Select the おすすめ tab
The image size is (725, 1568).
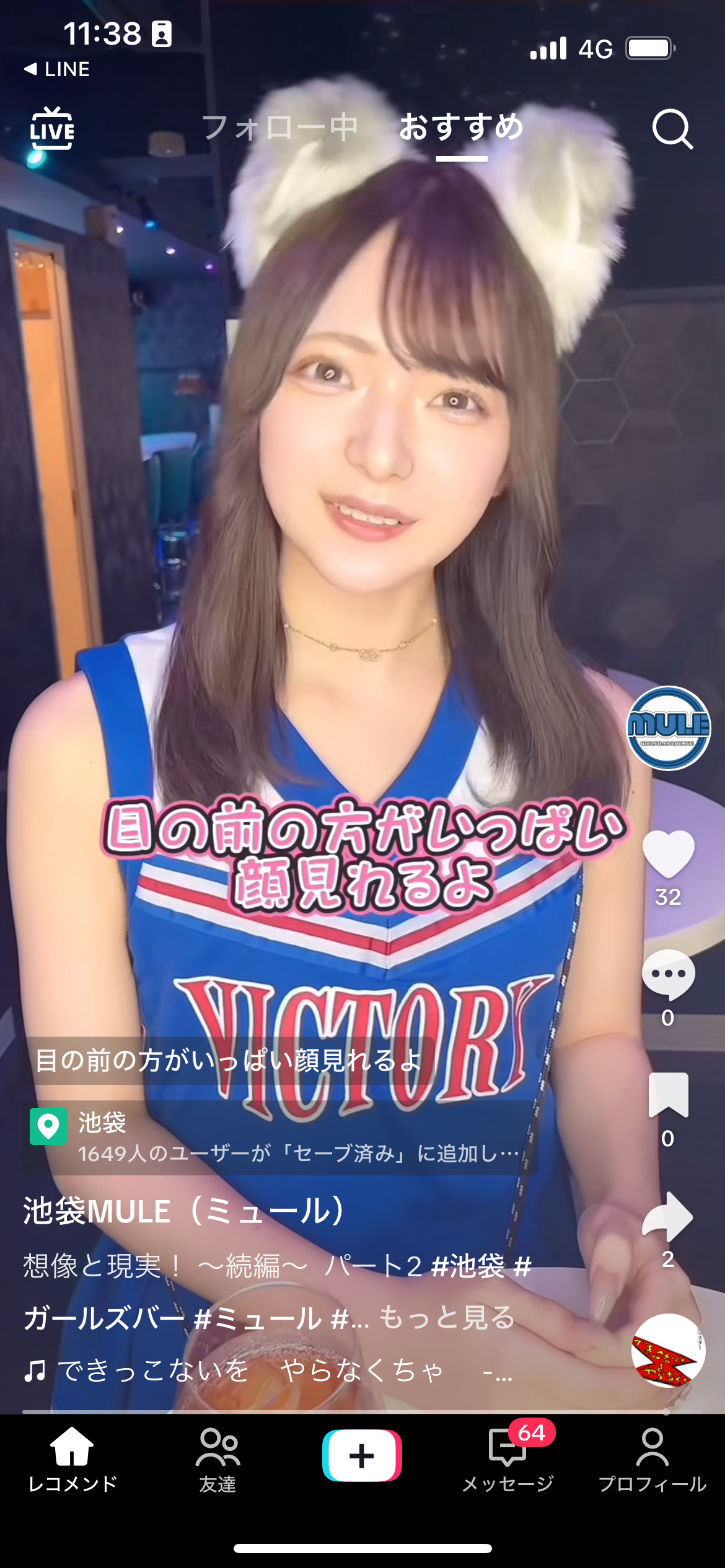[462, 127]
